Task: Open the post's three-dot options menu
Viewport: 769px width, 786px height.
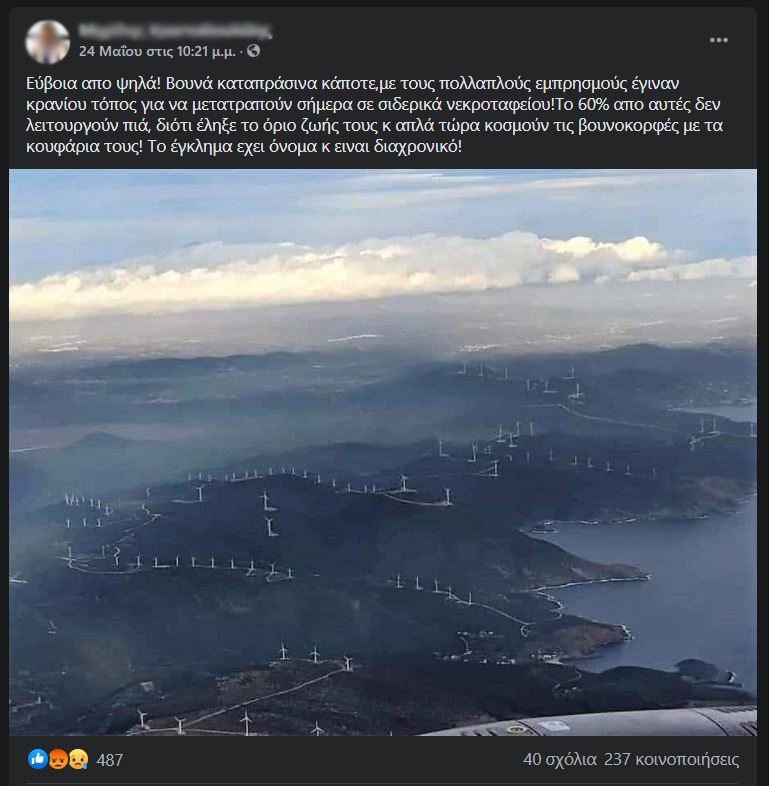Action: (x=718, y=40)
